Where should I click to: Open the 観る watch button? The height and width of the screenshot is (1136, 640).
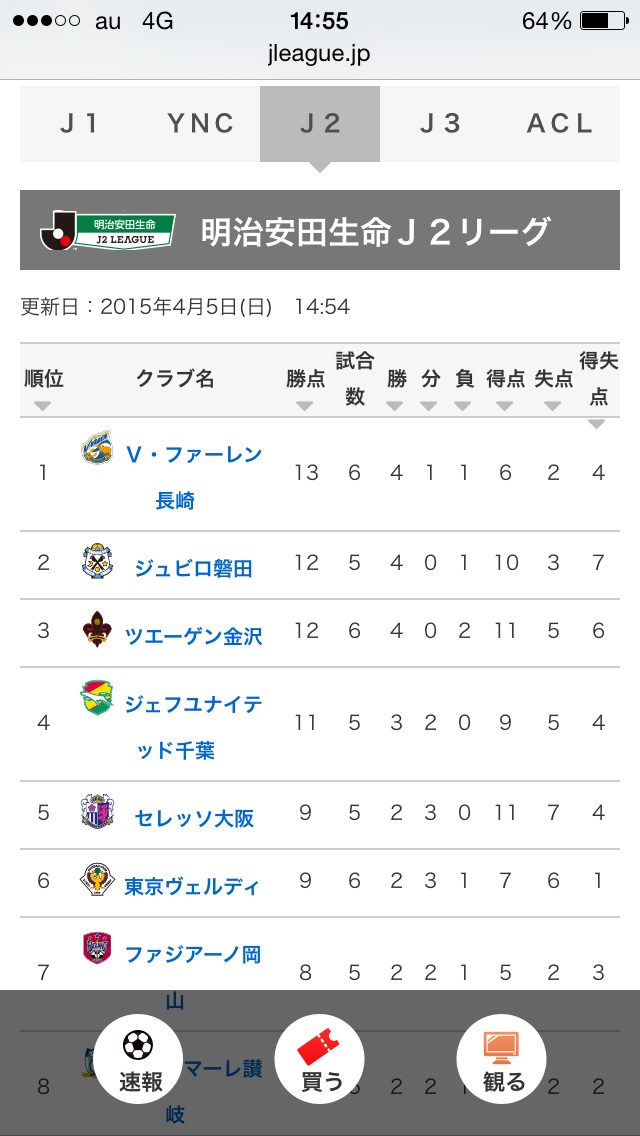coord(501,1060)
